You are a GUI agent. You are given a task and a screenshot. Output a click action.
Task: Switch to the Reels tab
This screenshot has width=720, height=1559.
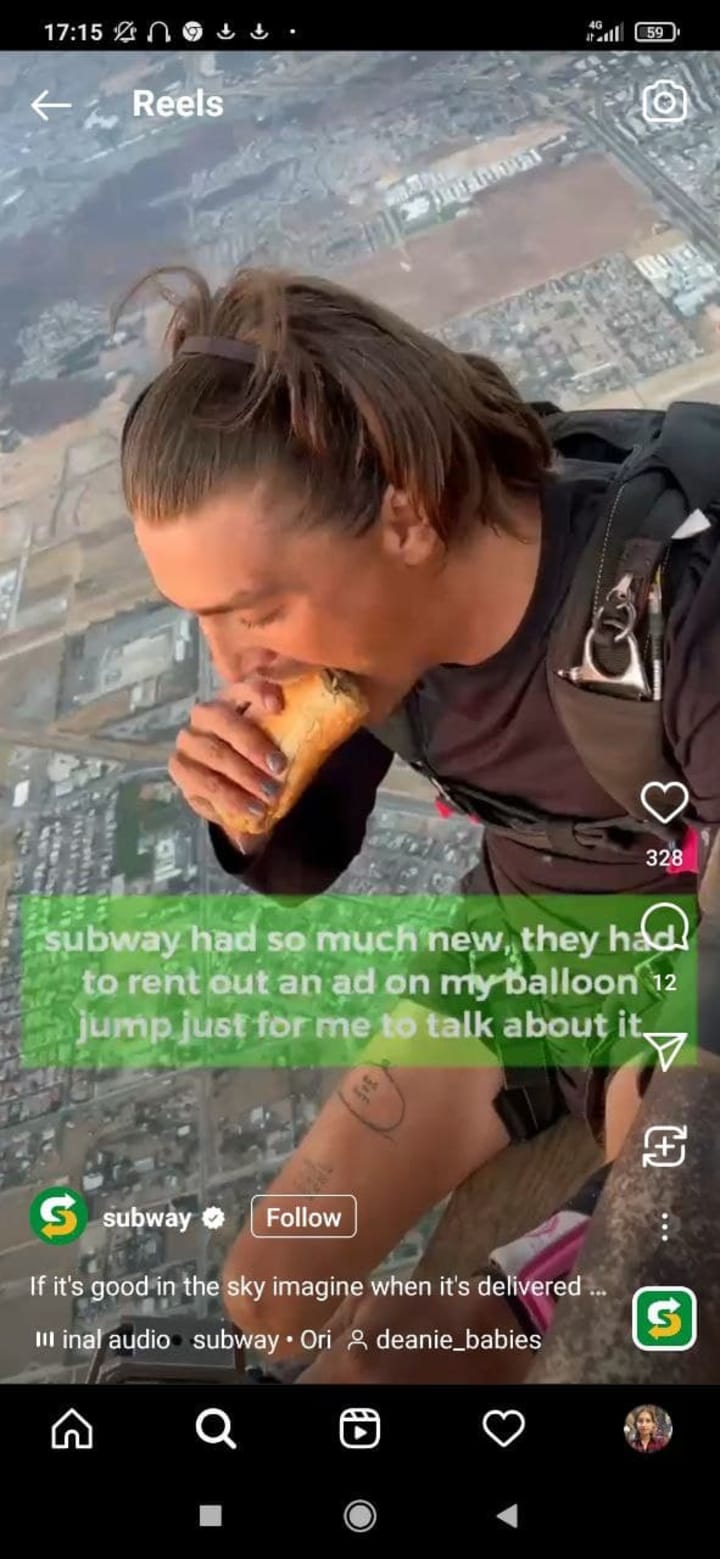click(360, 1428)
